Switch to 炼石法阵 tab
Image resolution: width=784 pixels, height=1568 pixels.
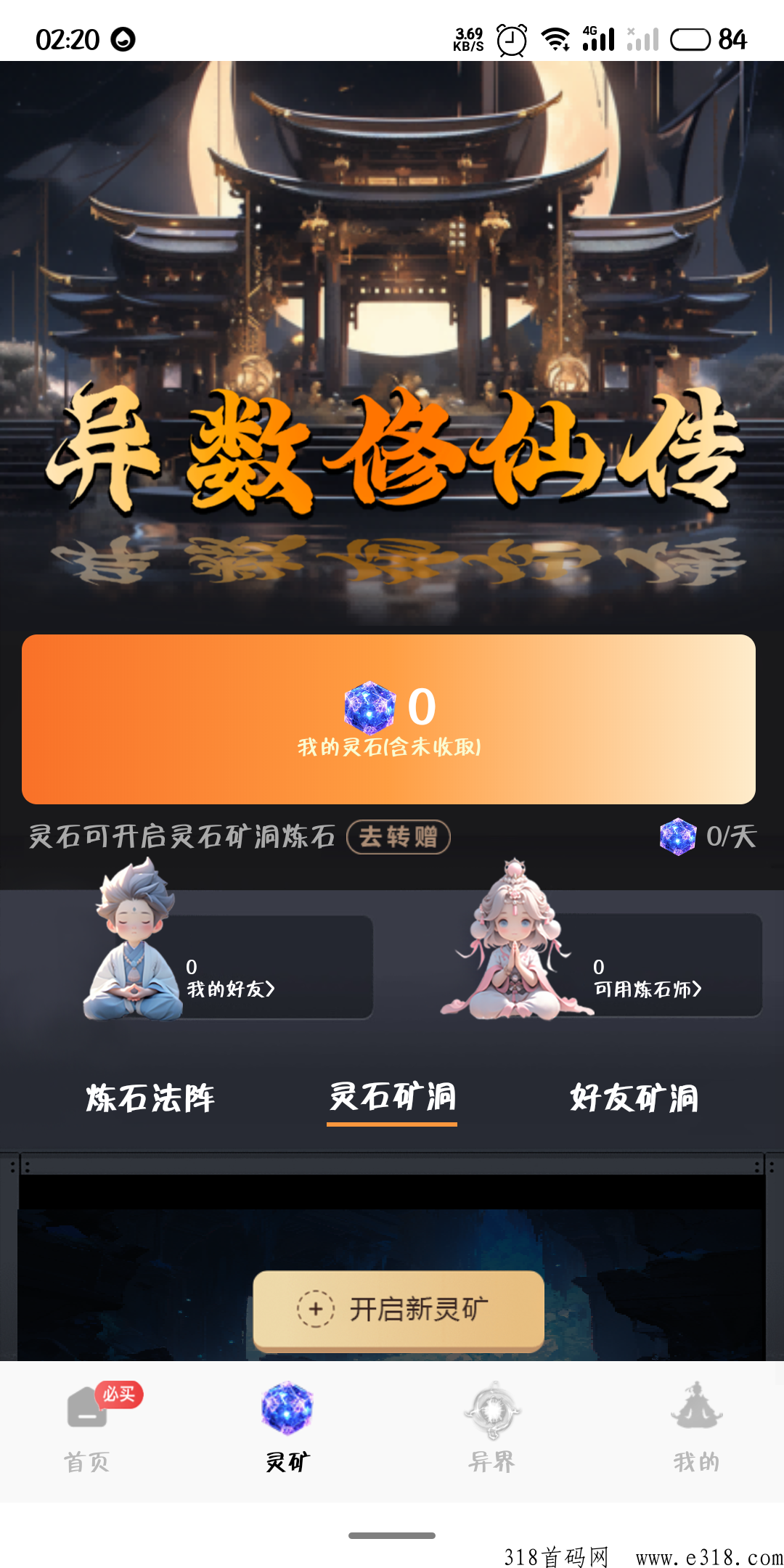click(150, 1098)
